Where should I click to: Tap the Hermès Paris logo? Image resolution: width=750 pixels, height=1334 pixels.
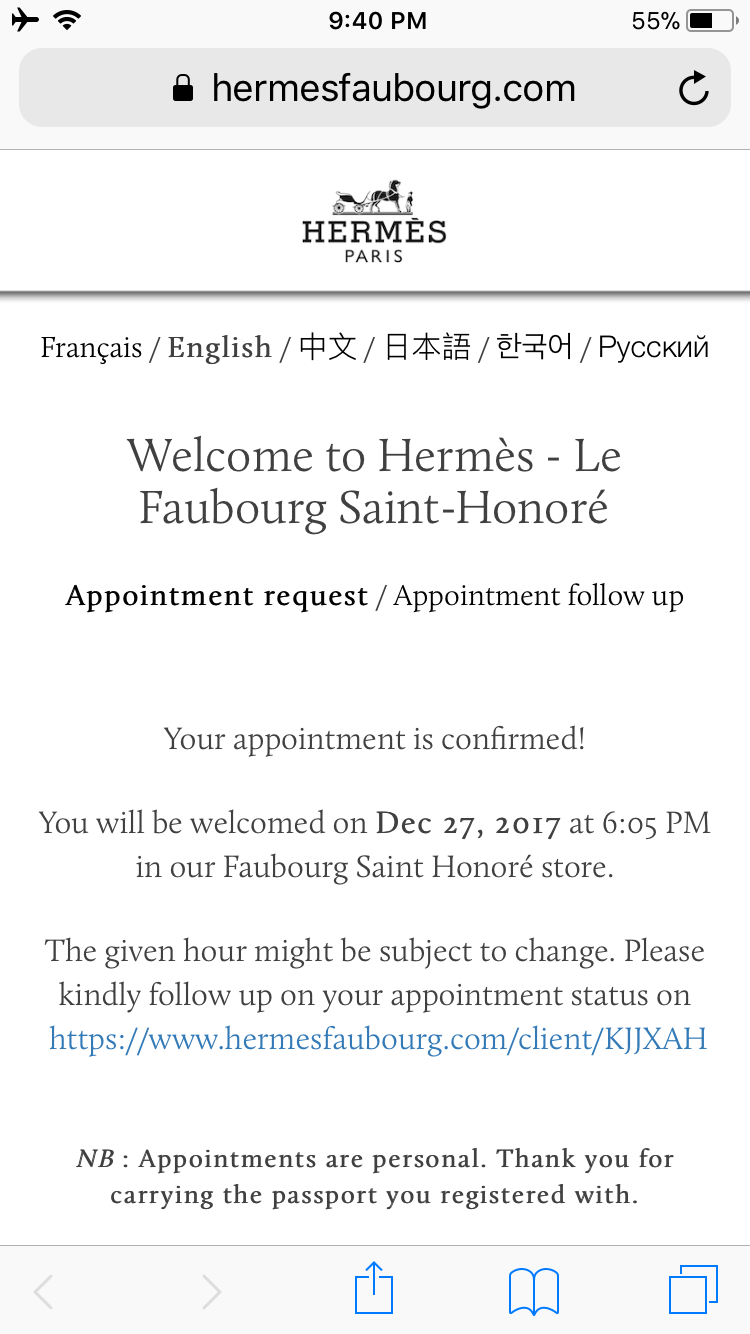click(374, 222)
